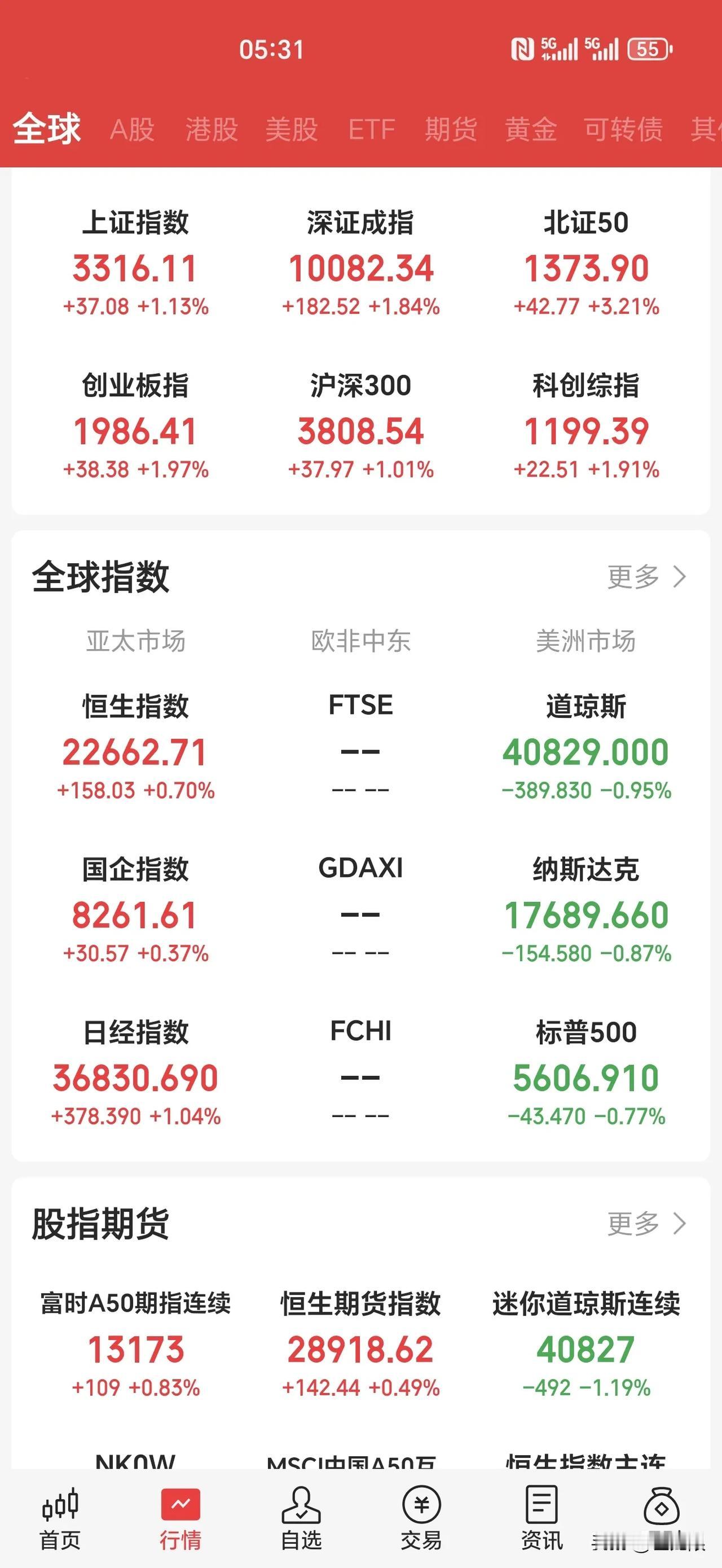Switch to the A股 tab
The height and width of the screenshot is (1568, 722).
click(x=132, y=129)
